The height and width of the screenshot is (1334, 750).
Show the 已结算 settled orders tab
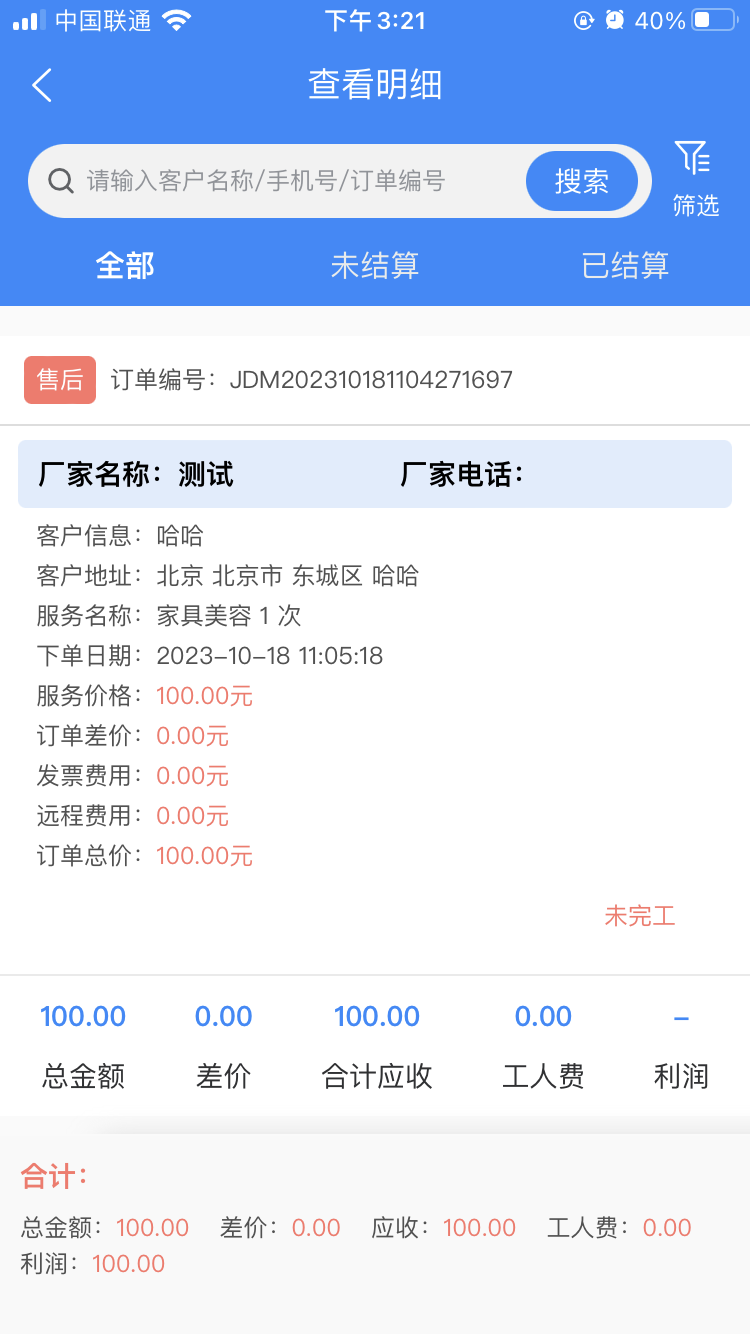tap(625, 266)
